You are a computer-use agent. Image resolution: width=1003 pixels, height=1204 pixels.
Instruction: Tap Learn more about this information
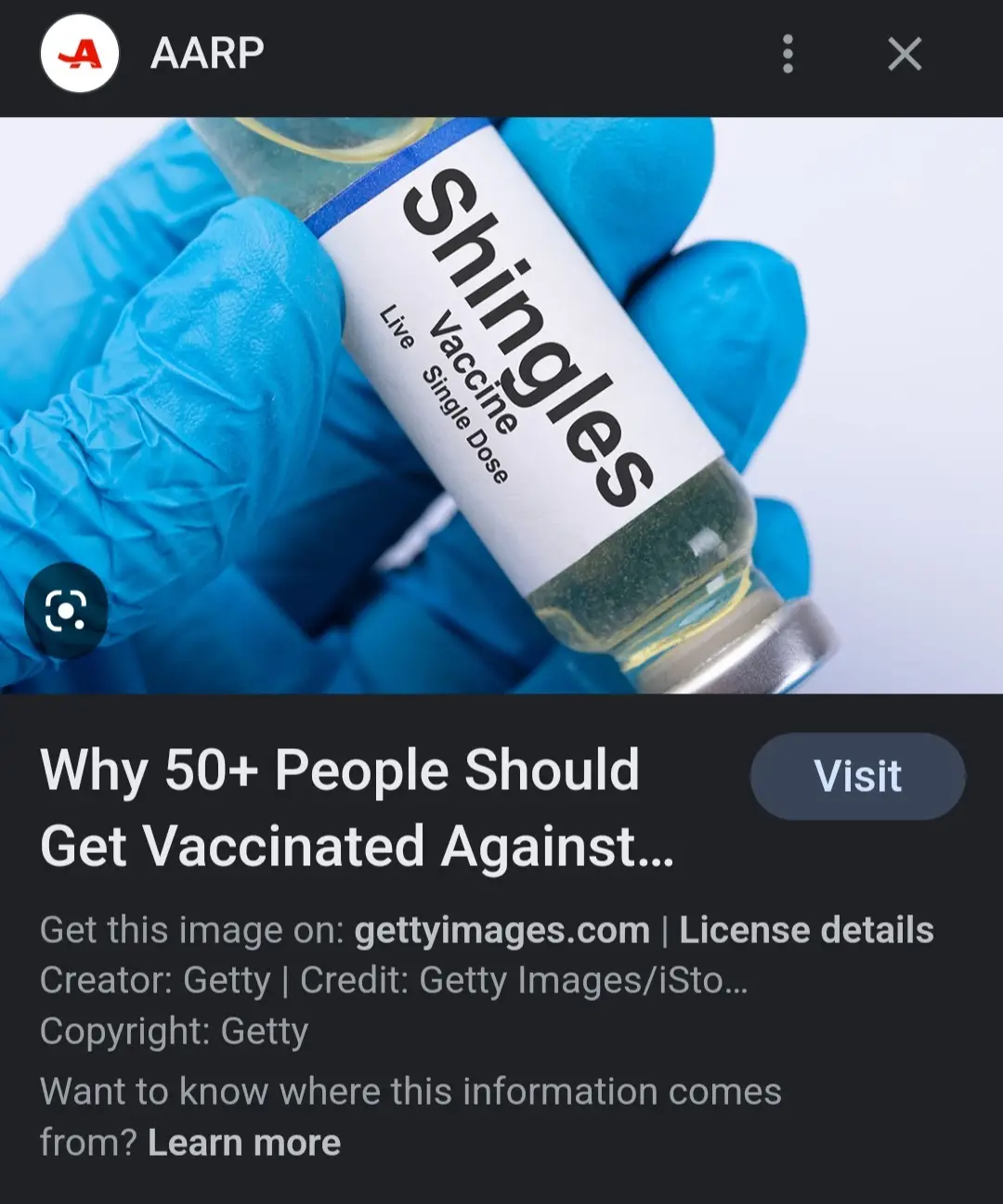click(x=243, y=1143)
